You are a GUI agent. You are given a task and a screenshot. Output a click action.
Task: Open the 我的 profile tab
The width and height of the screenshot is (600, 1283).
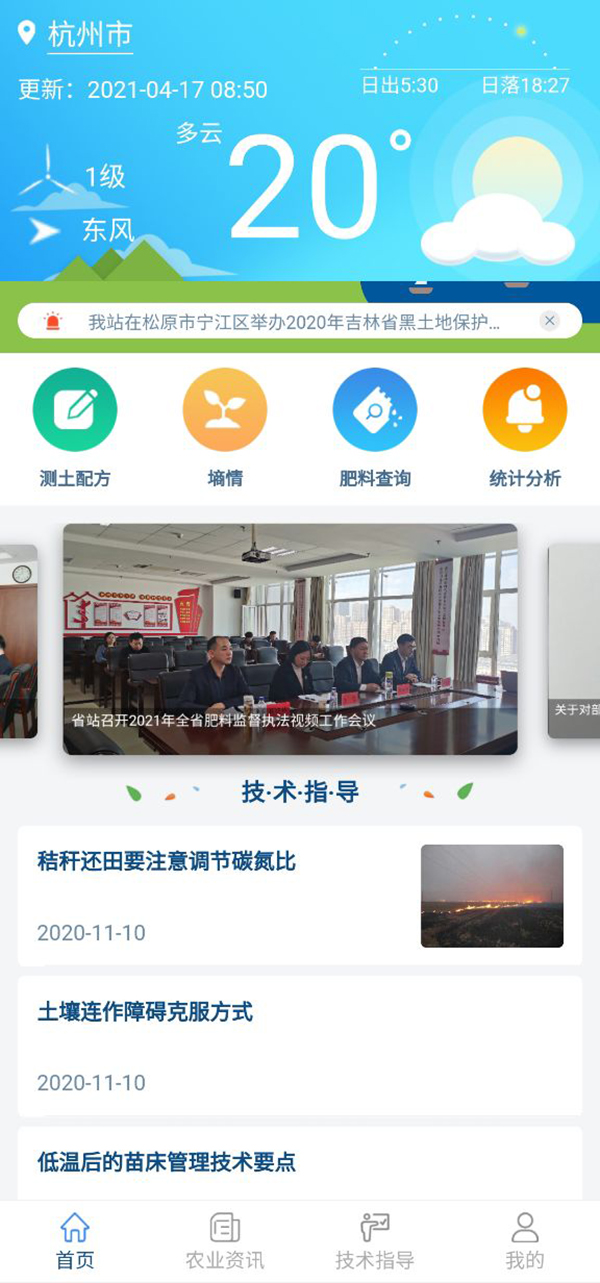pyautogui.click(x=525, y=1241)
